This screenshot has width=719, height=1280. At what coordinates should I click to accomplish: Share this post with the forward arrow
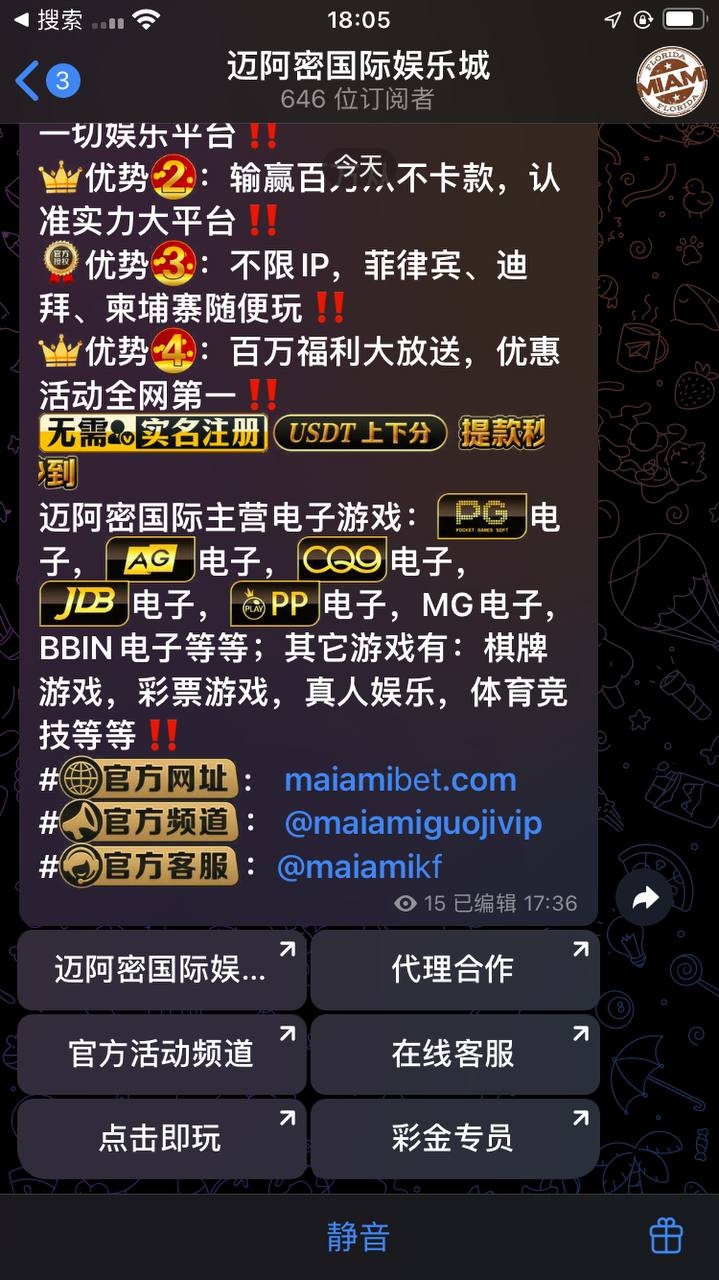(645, 898)
